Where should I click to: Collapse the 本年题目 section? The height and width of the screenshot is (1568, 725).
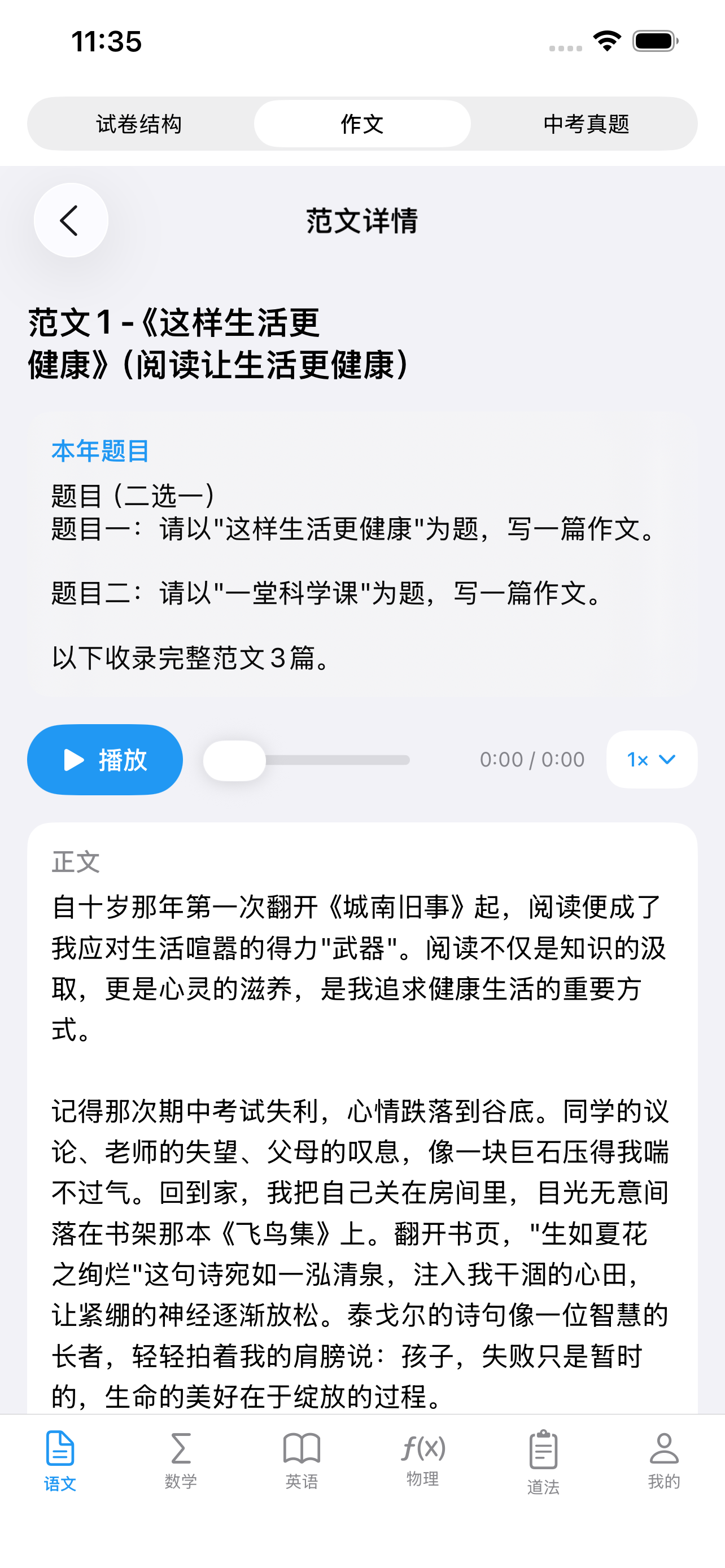click(101, 452)
